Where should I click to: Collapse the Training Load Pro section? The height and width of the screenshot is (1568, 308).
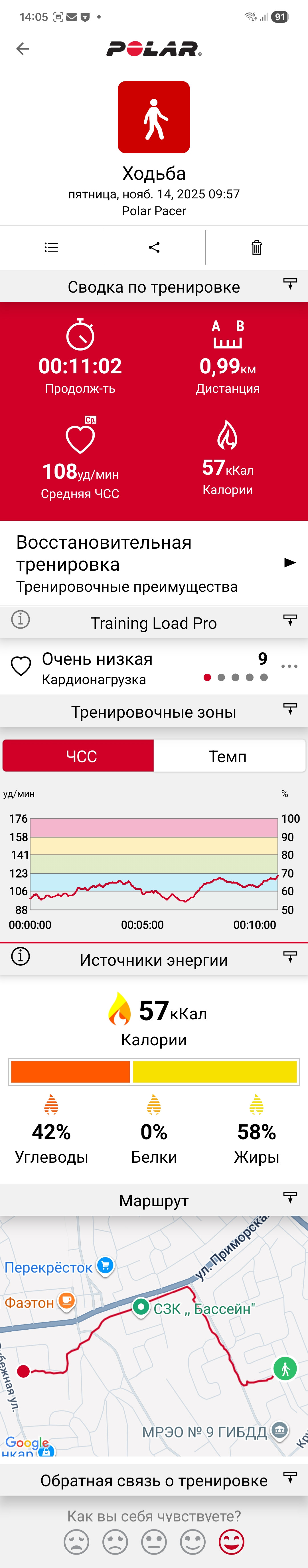290,620
